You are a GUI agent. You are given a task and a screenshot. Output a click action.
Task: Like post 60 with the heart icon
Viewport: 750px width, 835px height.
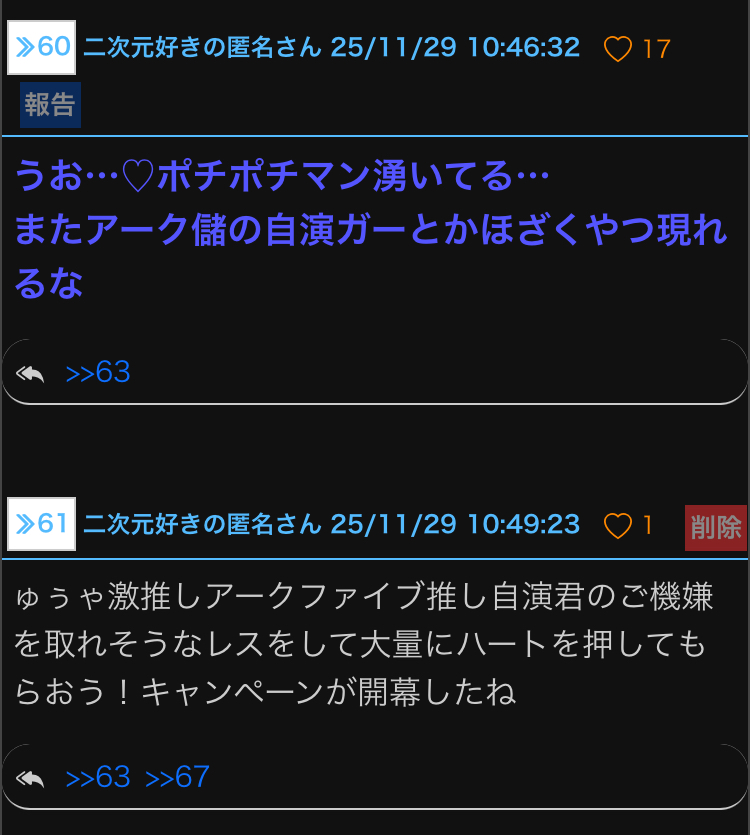tap(618, 49)
